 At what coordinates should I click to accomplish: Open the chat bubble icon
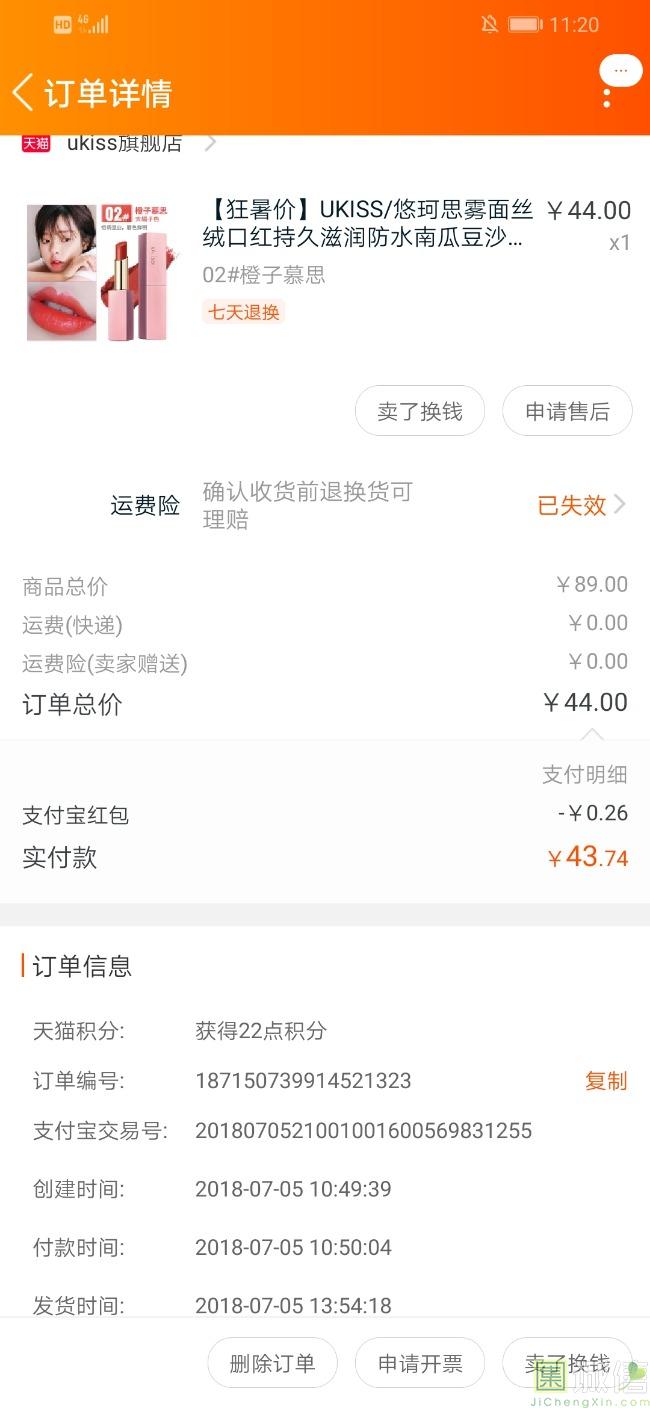point(620,71)
